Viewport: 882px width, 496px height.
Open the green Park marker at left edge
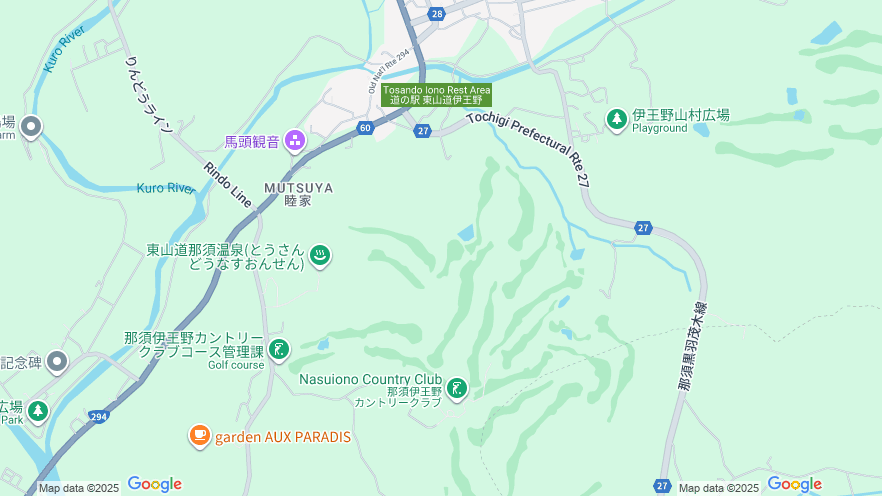click(x=38, y=411)
